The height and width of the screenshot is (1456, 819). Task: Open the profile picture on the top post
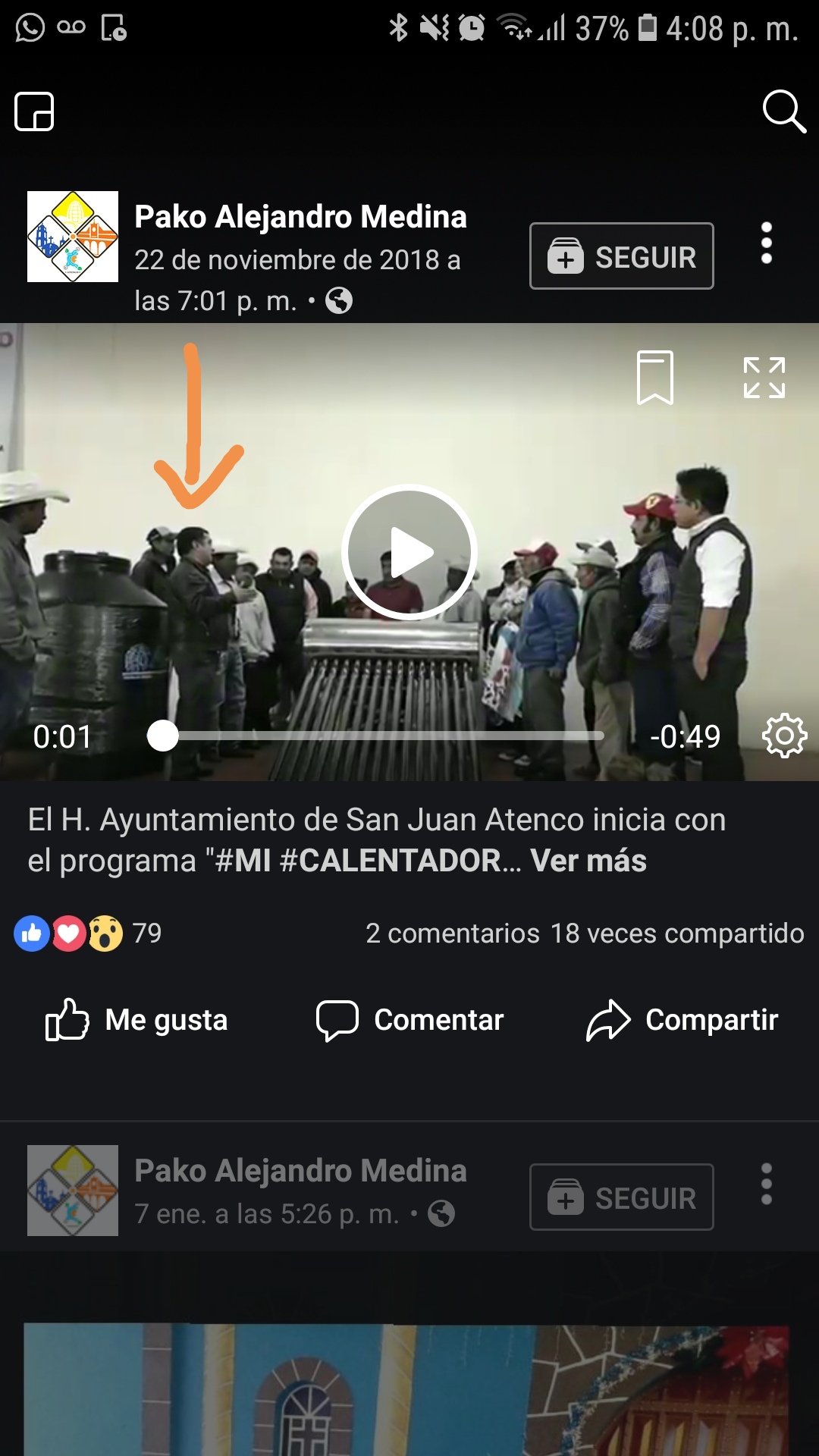click(x=73, y=237)
